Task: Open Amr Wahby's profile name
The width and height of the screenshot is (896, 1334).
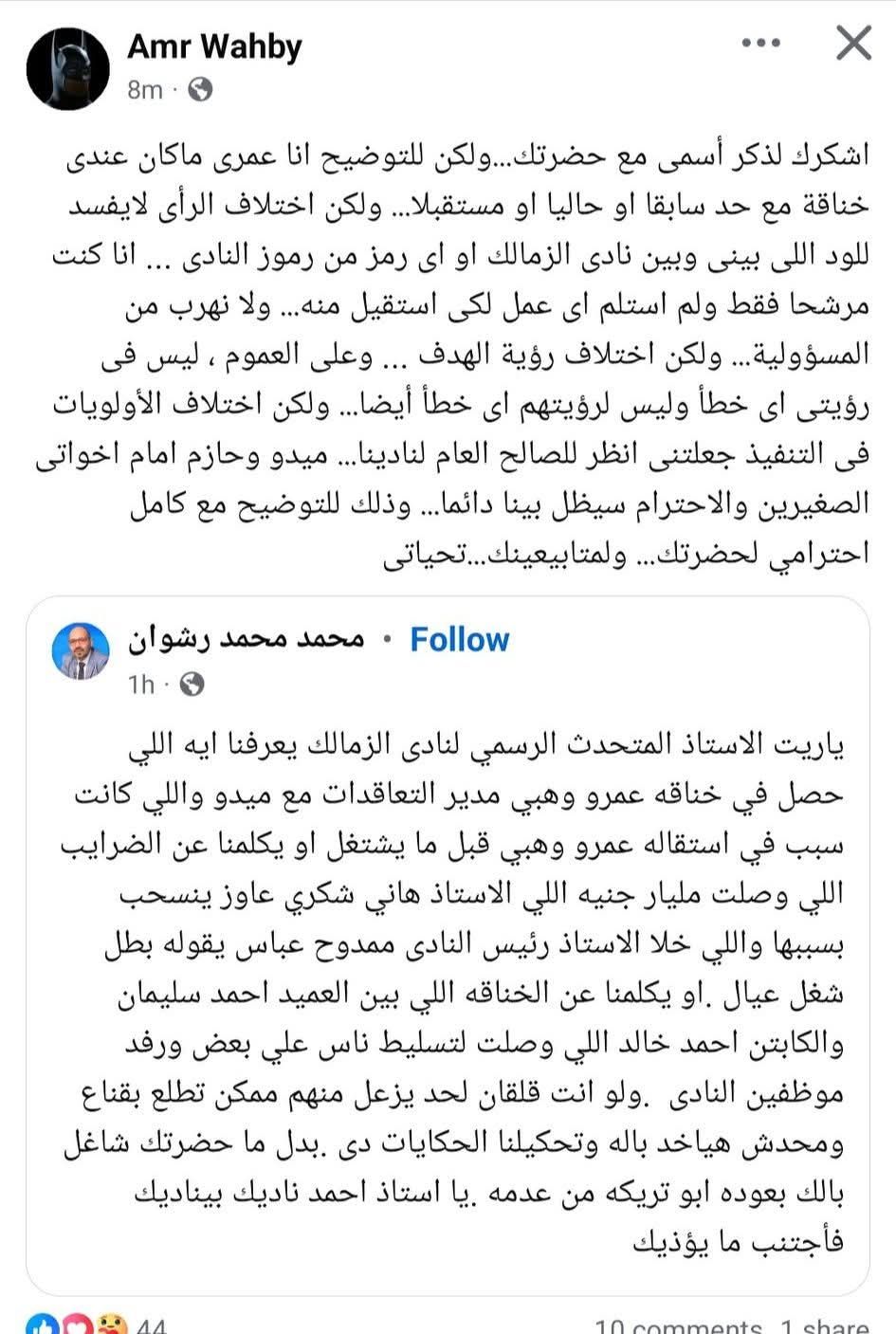Action: coord(215,46)
